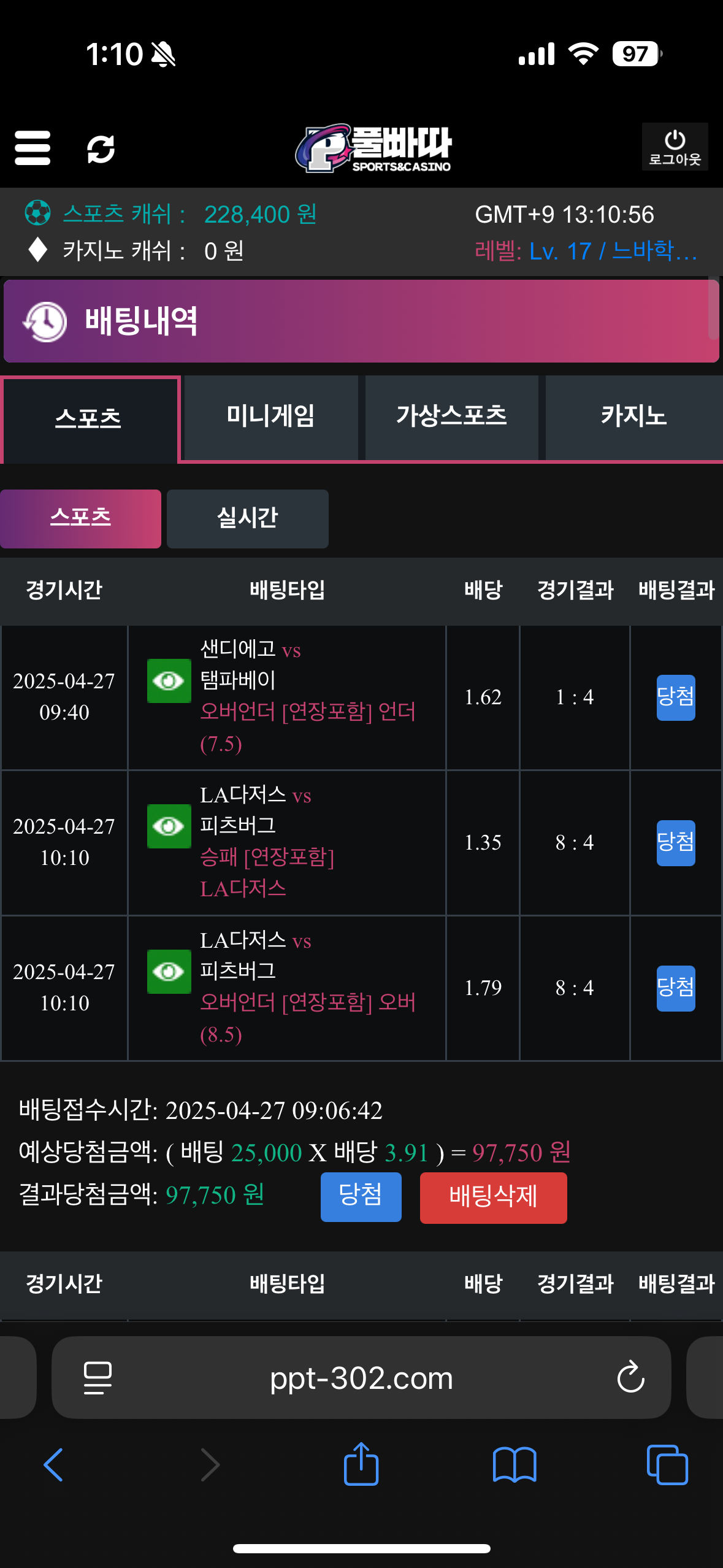This screenshot has height=1568, width=723.
Task: Tap the eye icon for 샌디에고 vs 탬파베이
Action: click(x=169, y=680)
